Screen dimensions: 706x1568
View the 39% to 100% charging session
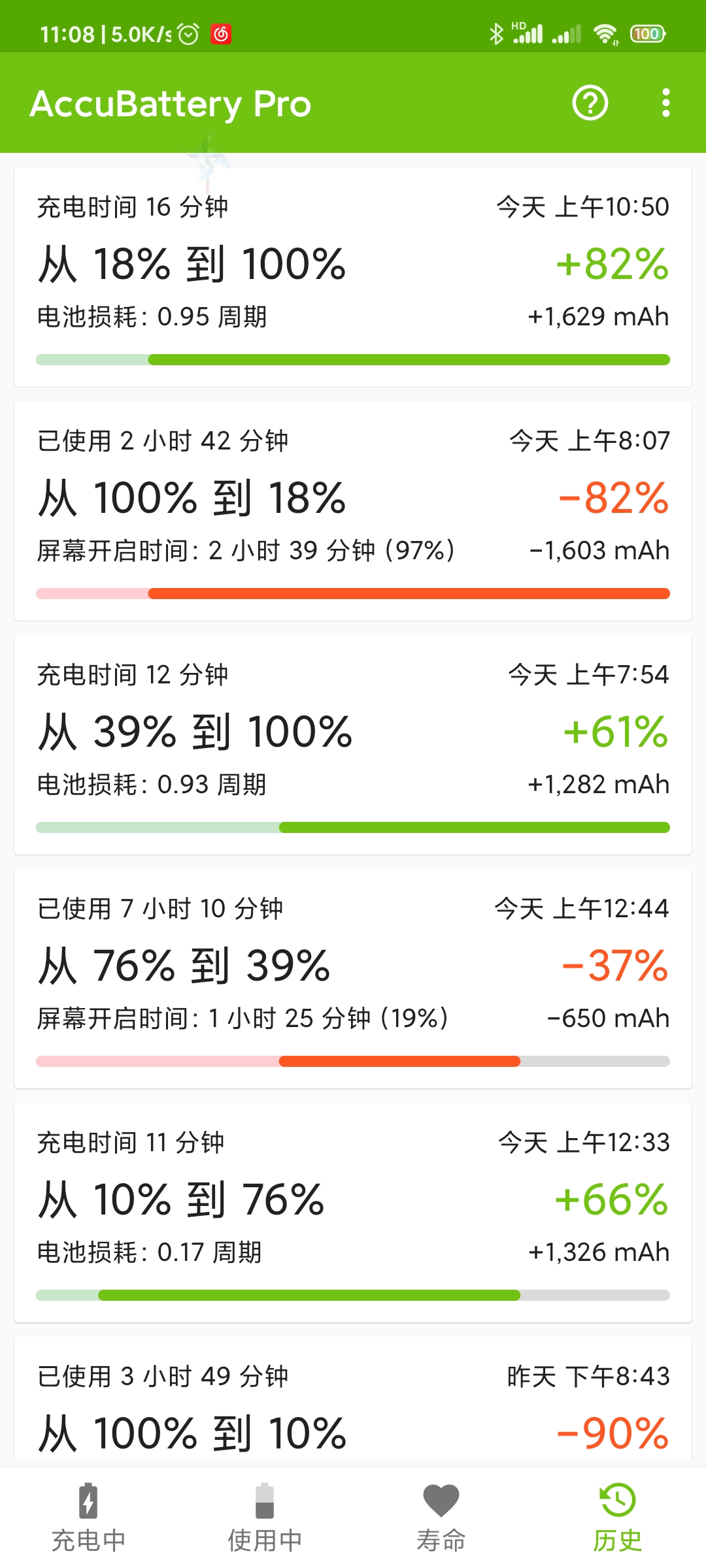(x=353, y=745)
